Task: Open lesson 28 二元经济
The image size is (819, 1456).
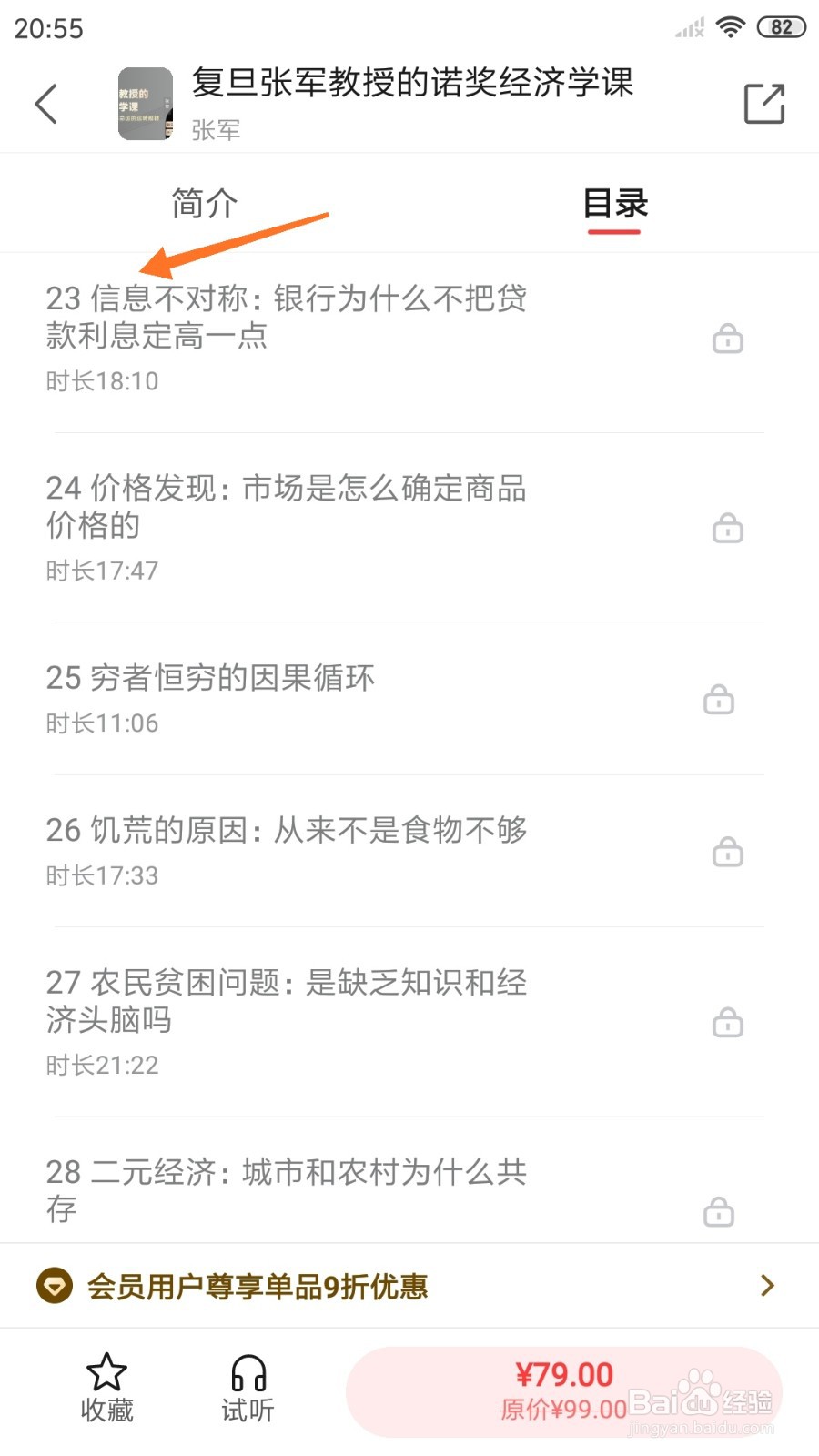Action: tap(287, 1188)
